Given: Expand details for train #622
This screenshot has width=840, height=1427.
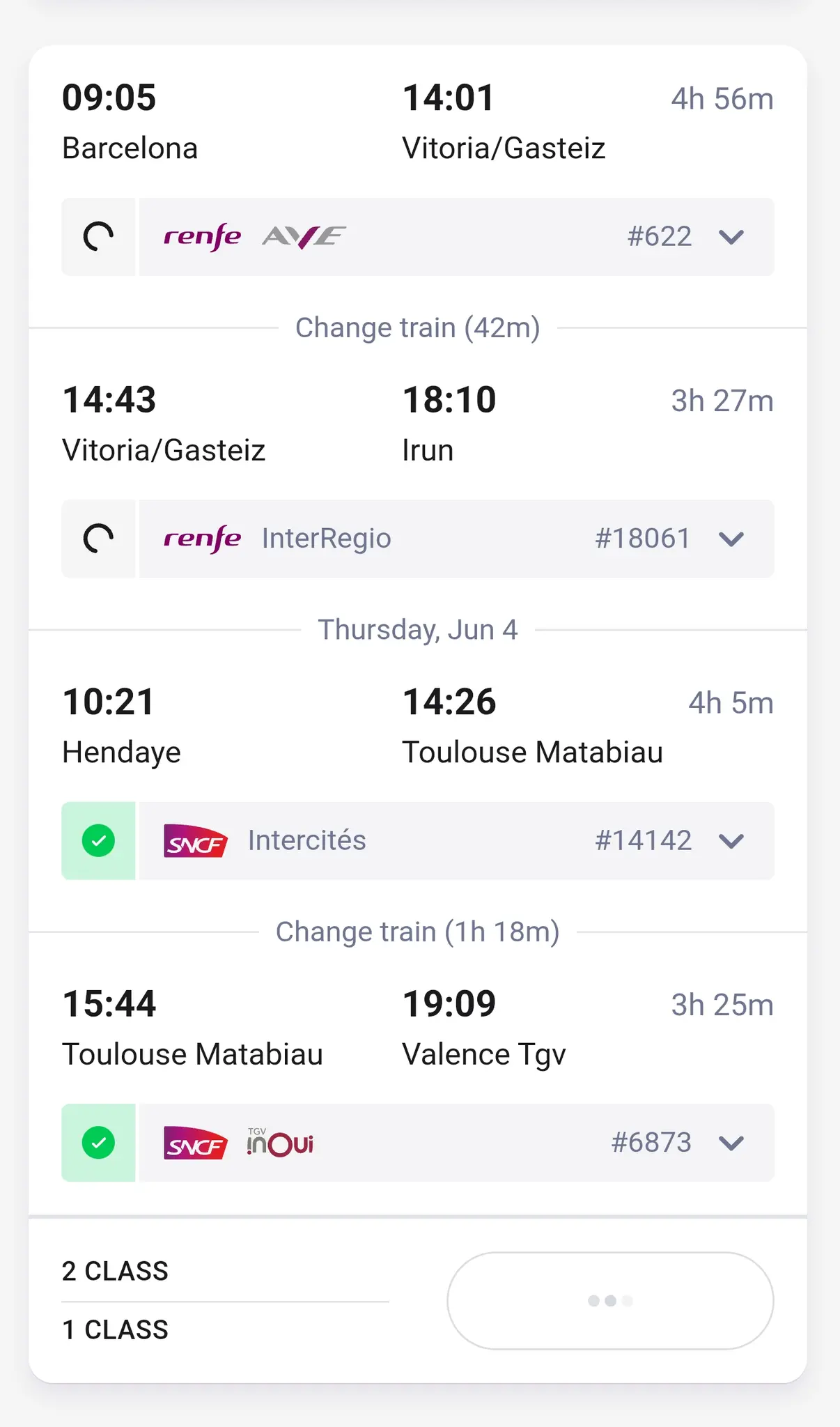Looking at the screenshot, I should click(x=731, y=237).
